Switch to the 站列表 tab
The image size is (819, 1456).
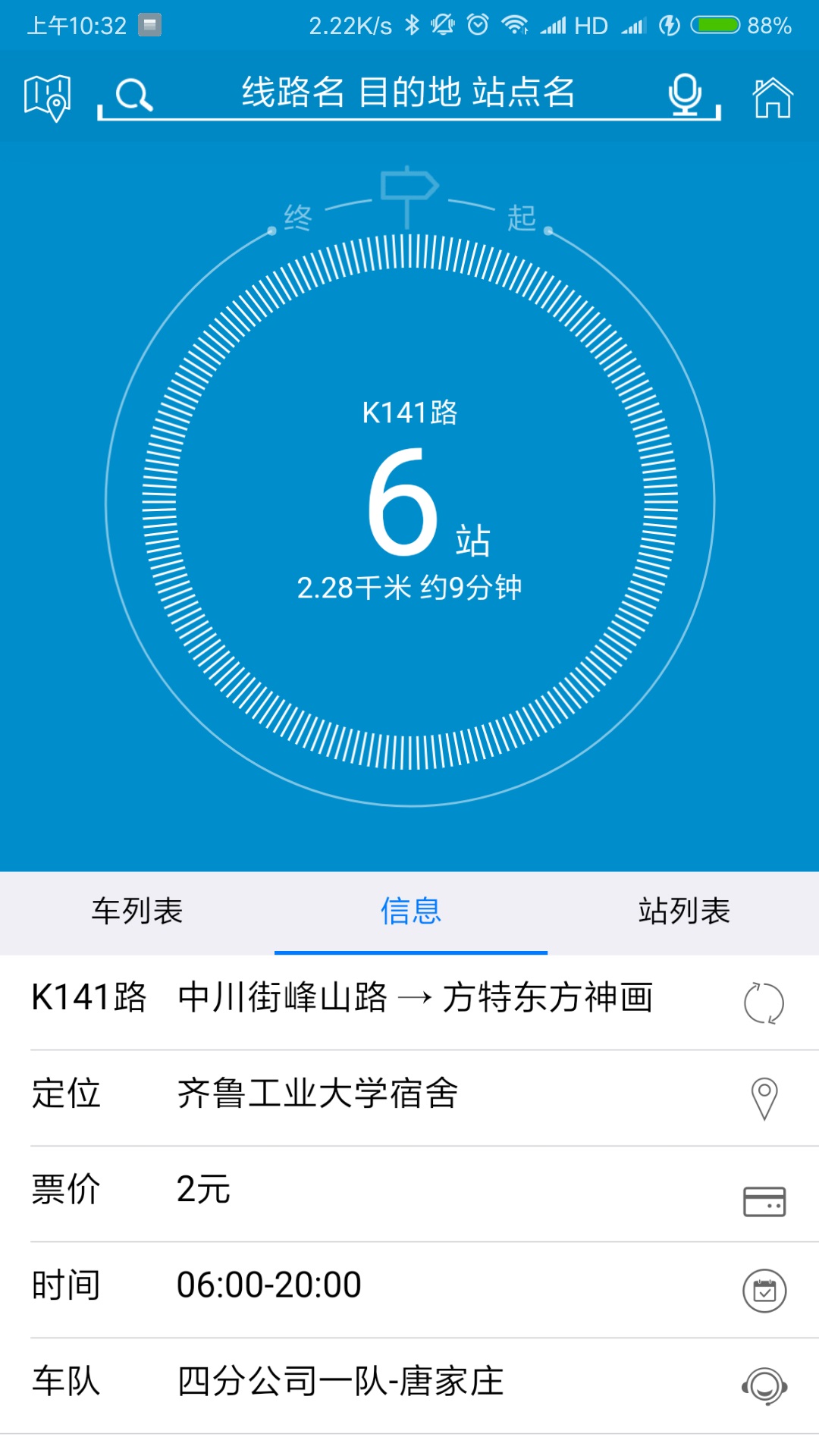pos(684,912)
